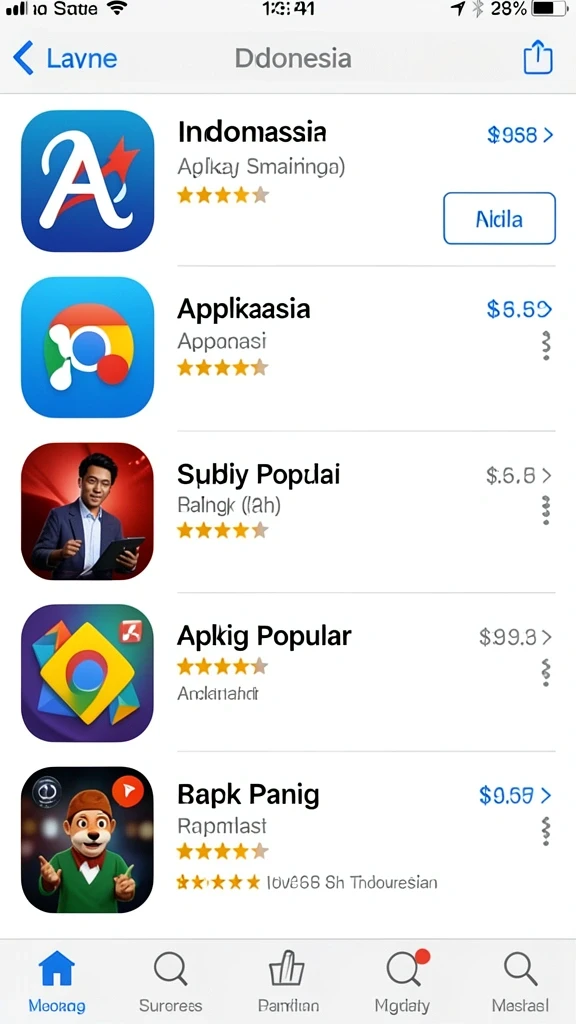Tap the Nidla button for Indomassia

499,219
